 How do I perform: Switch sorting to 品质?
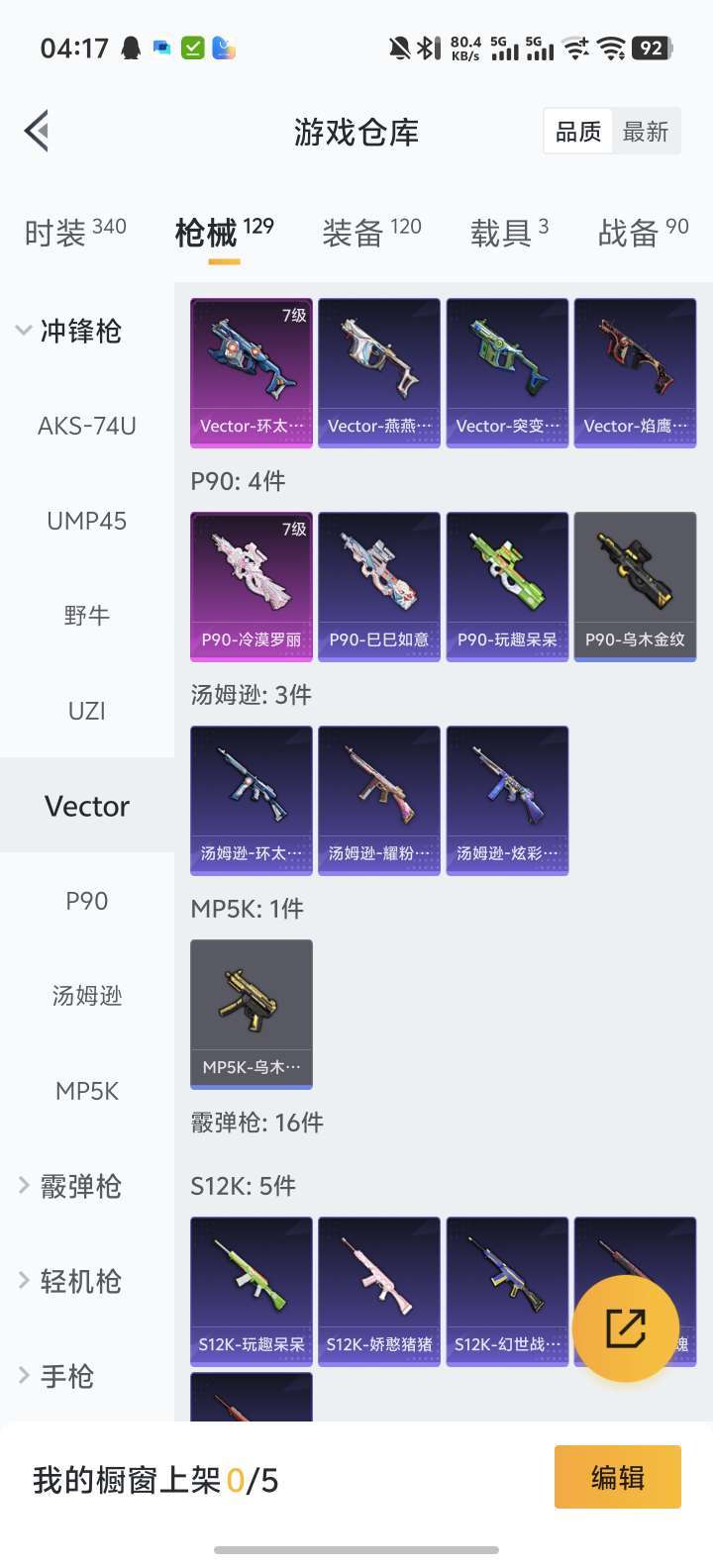tap(577, 131)
